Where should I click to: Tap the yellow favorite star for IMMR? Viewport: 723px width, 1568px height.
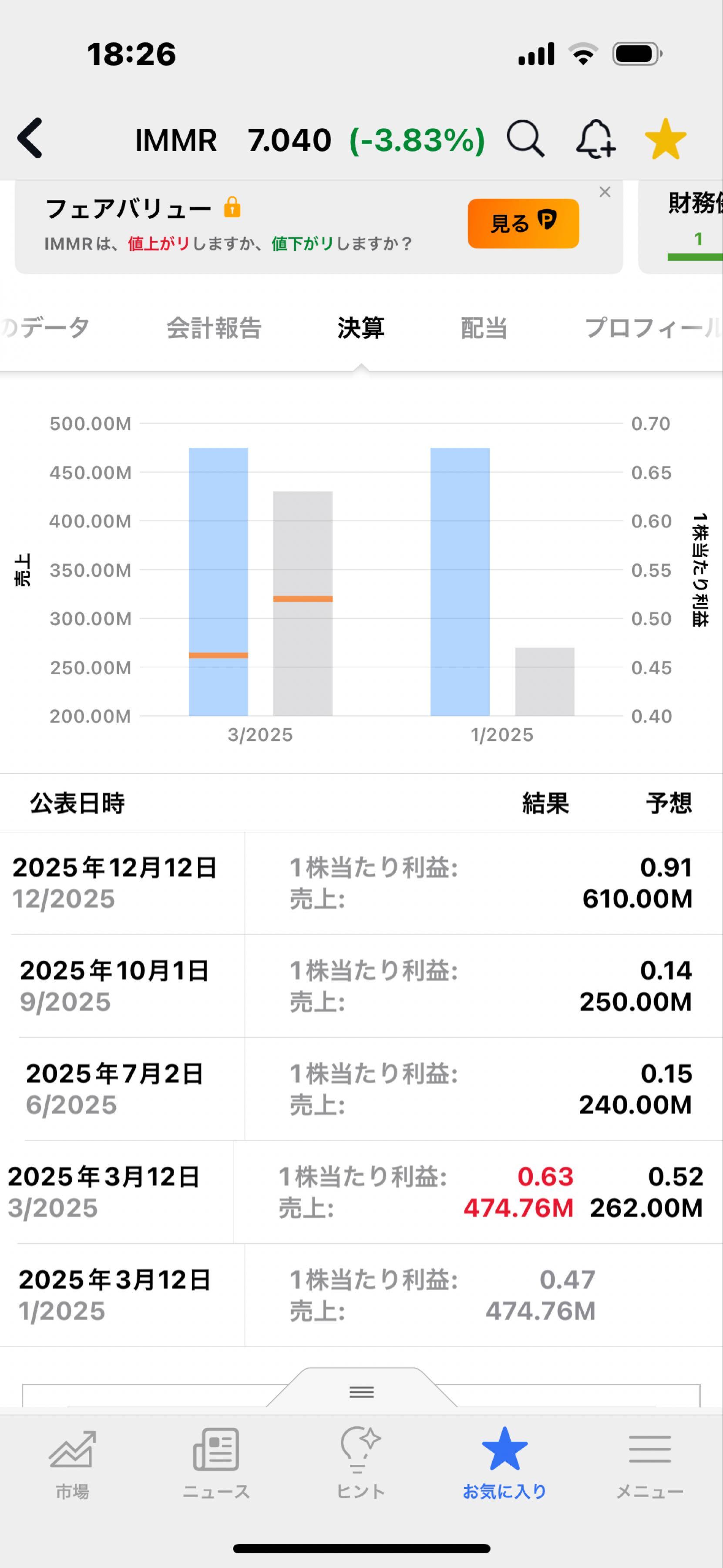tap(666, 139)
